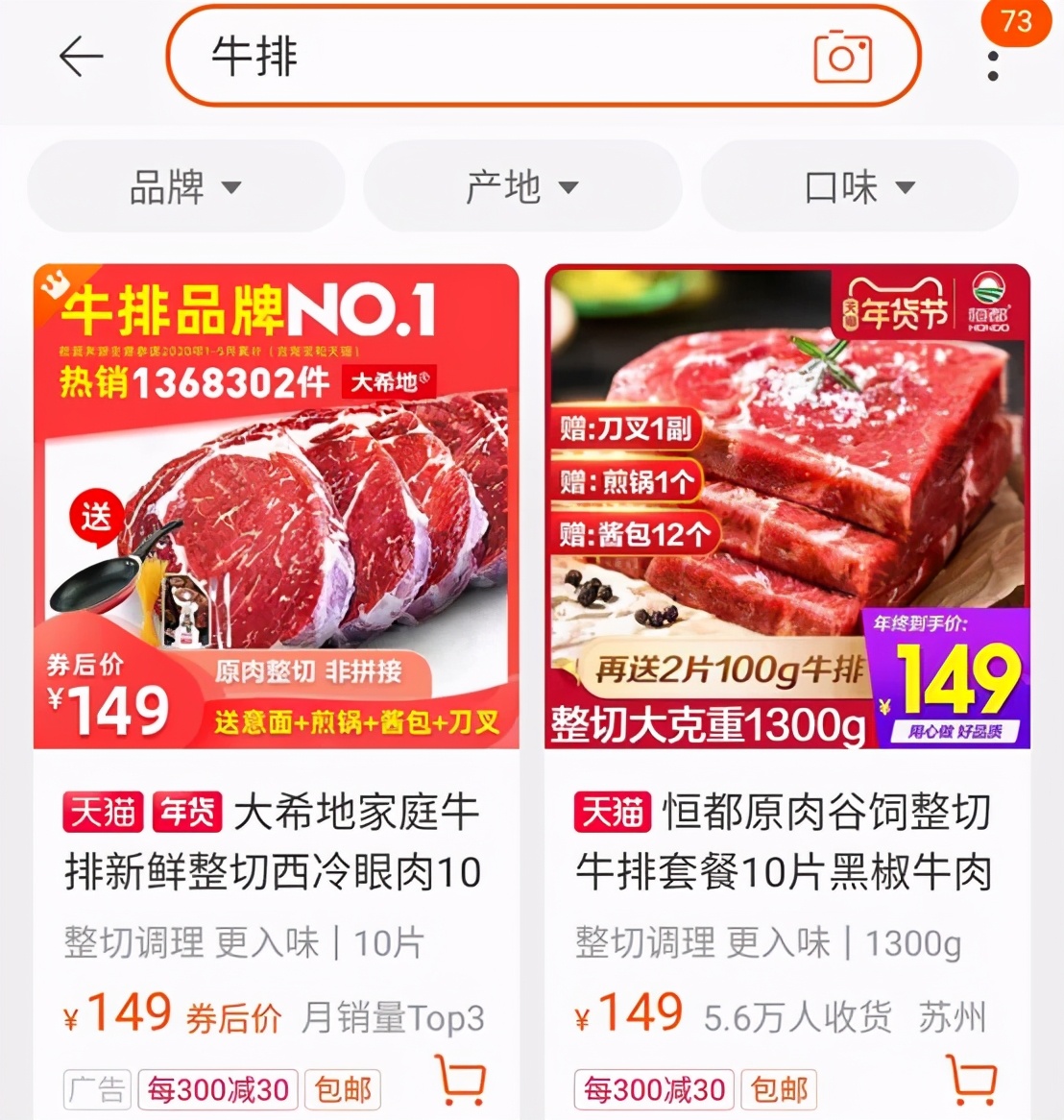Image resolution: width=1064 pixels, height=1120 pixels.
Task: Open the more options menu with badge 73
Action: click(993, 60)
